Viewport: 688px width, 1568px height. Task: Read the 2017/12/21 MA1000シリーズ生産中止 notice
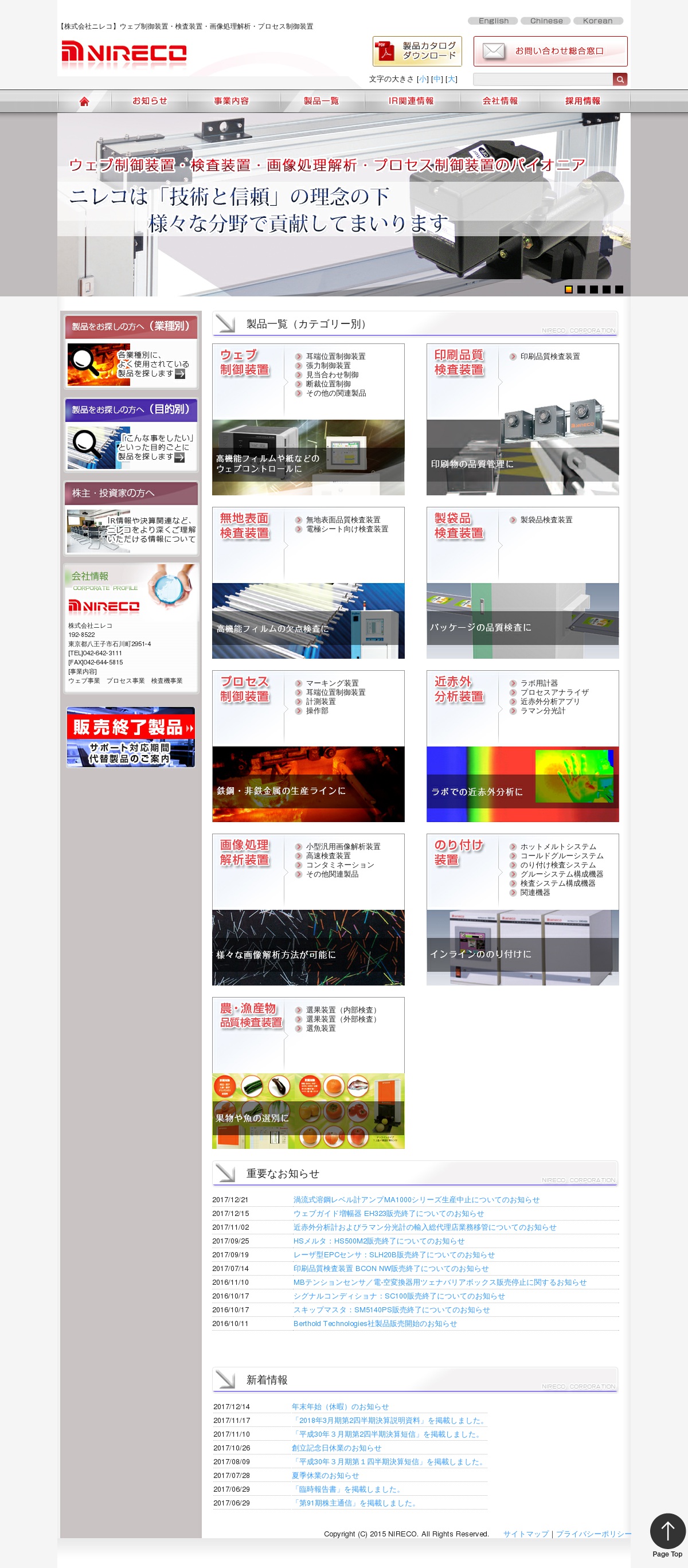pyautogui.click(x=416, y=1200)
